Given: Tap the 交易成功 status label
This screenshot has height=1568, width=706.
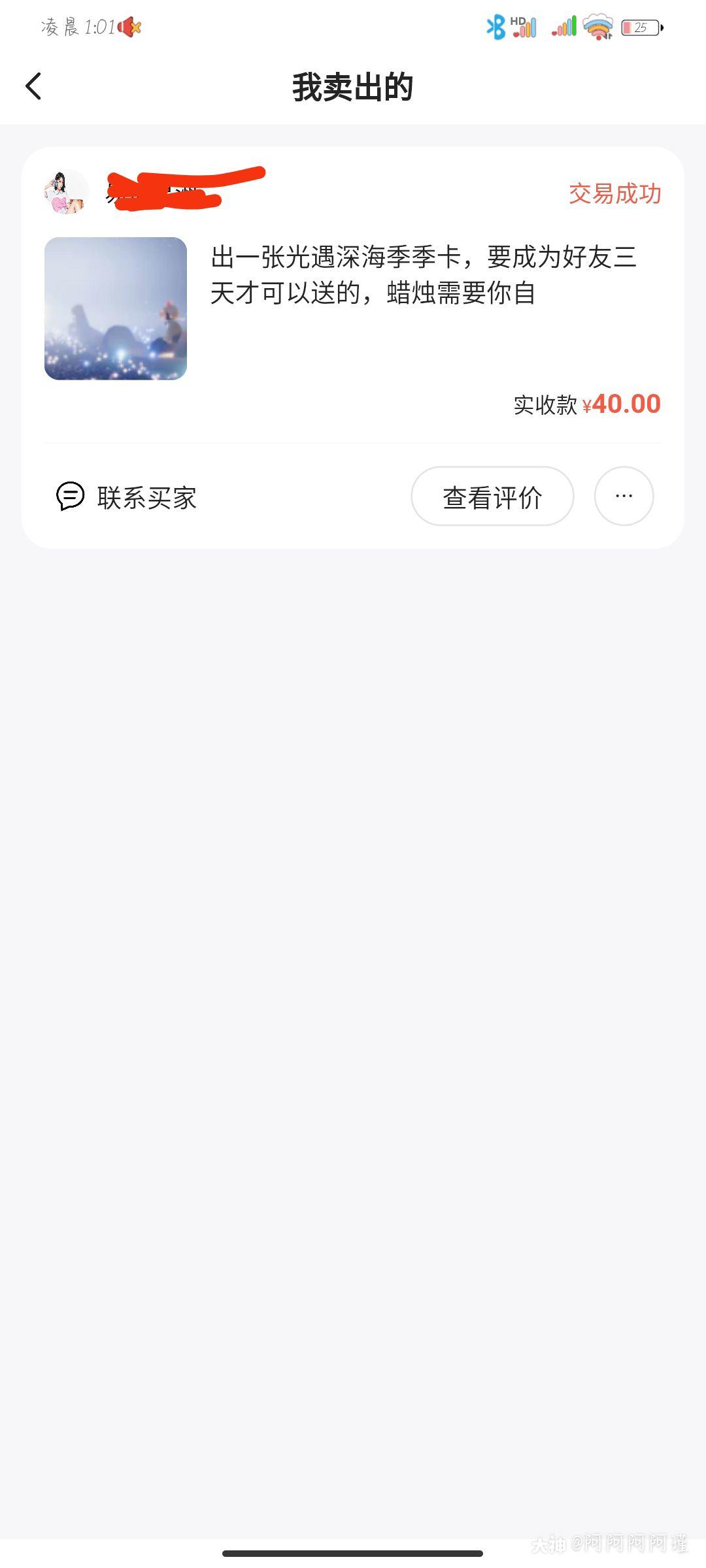Looking at the screenshot, I should pos(615,193).
